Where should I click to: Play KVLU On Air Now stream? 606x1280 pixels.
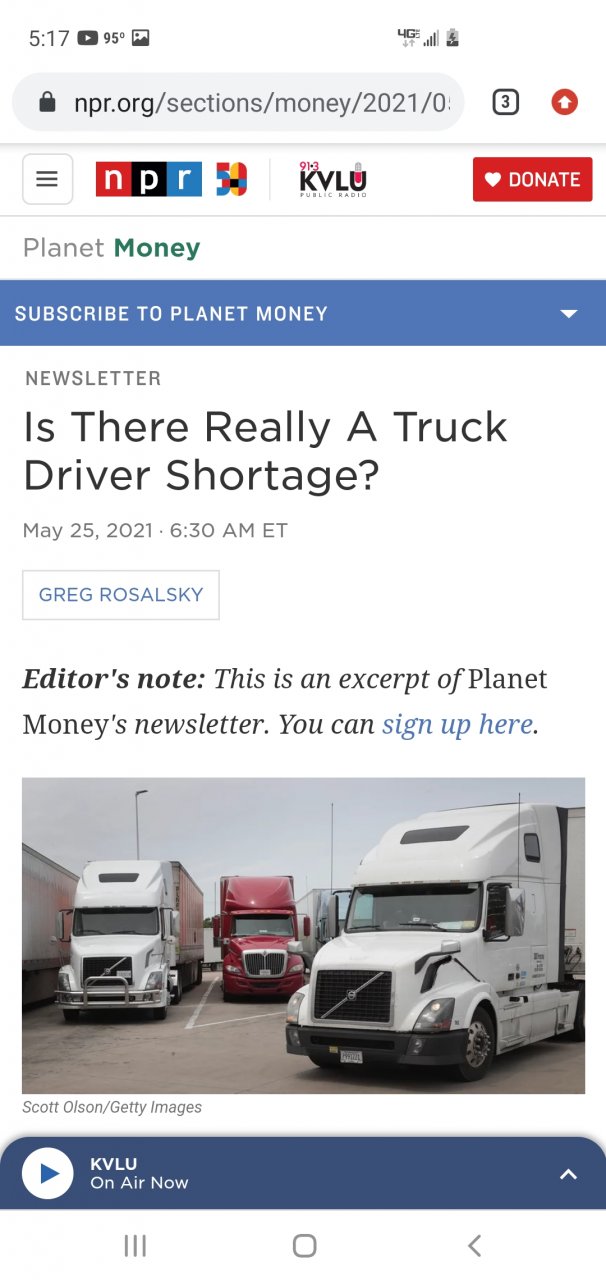pyautogui.click(x=48, y=1173)
